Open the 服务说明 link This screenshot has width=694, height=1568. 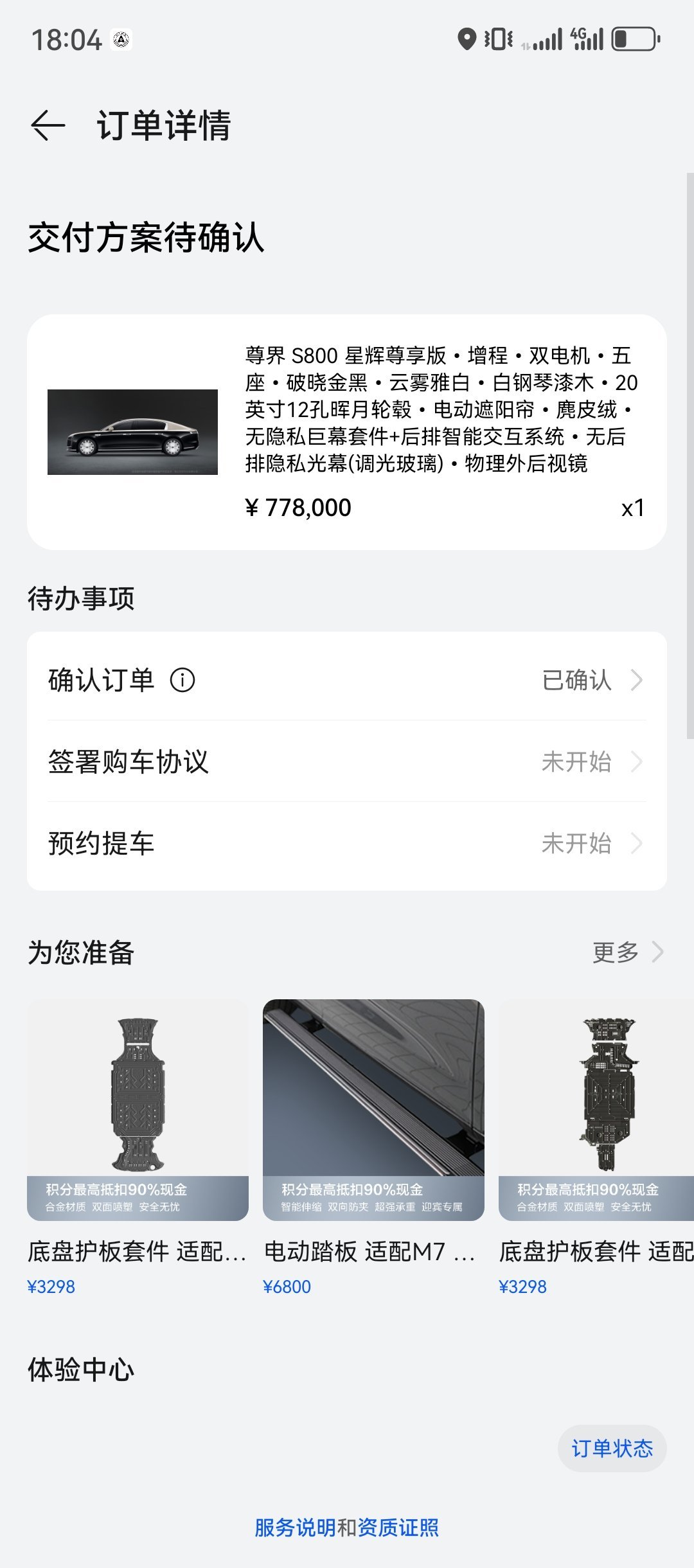point(296,1528)
